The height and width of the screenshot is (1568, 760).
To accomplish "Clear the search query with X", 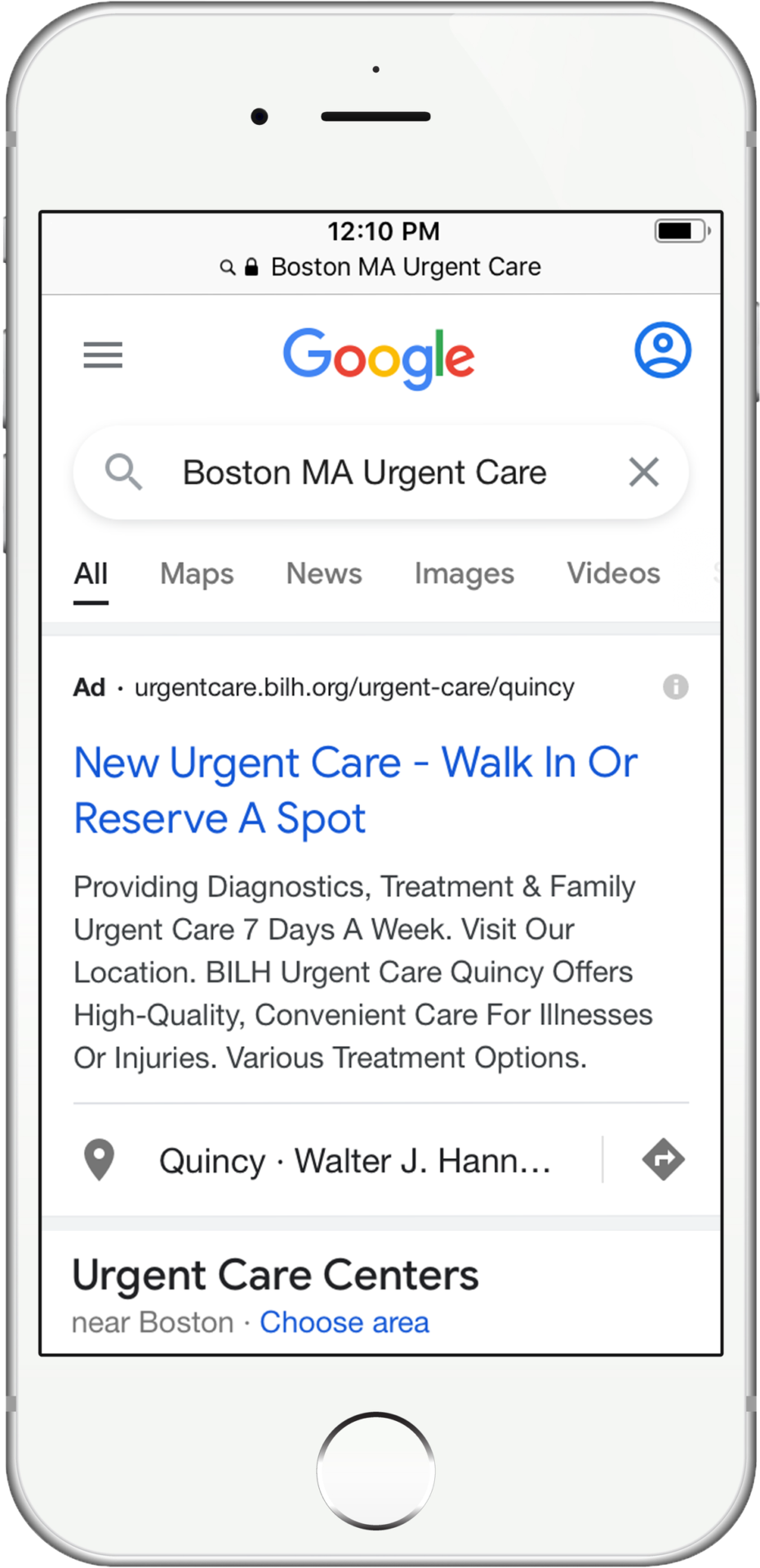I will click(x=644, y=472).
